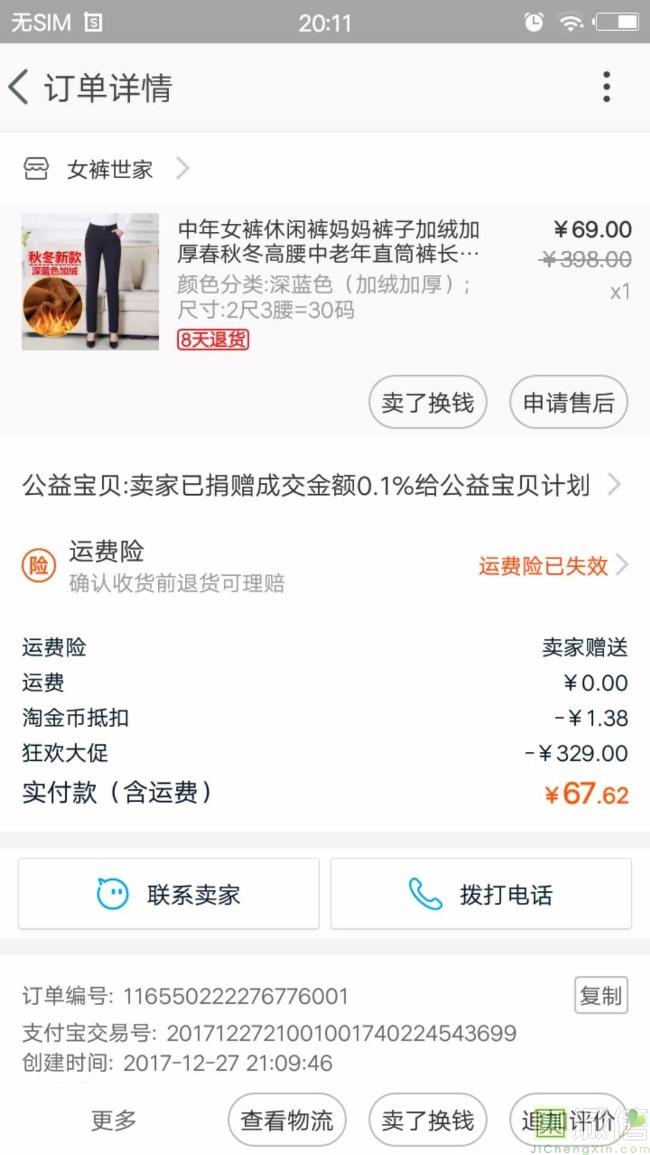Tap 卖了换钱 under the product
Screen dimensions: 650x1155
click(427, 403)
